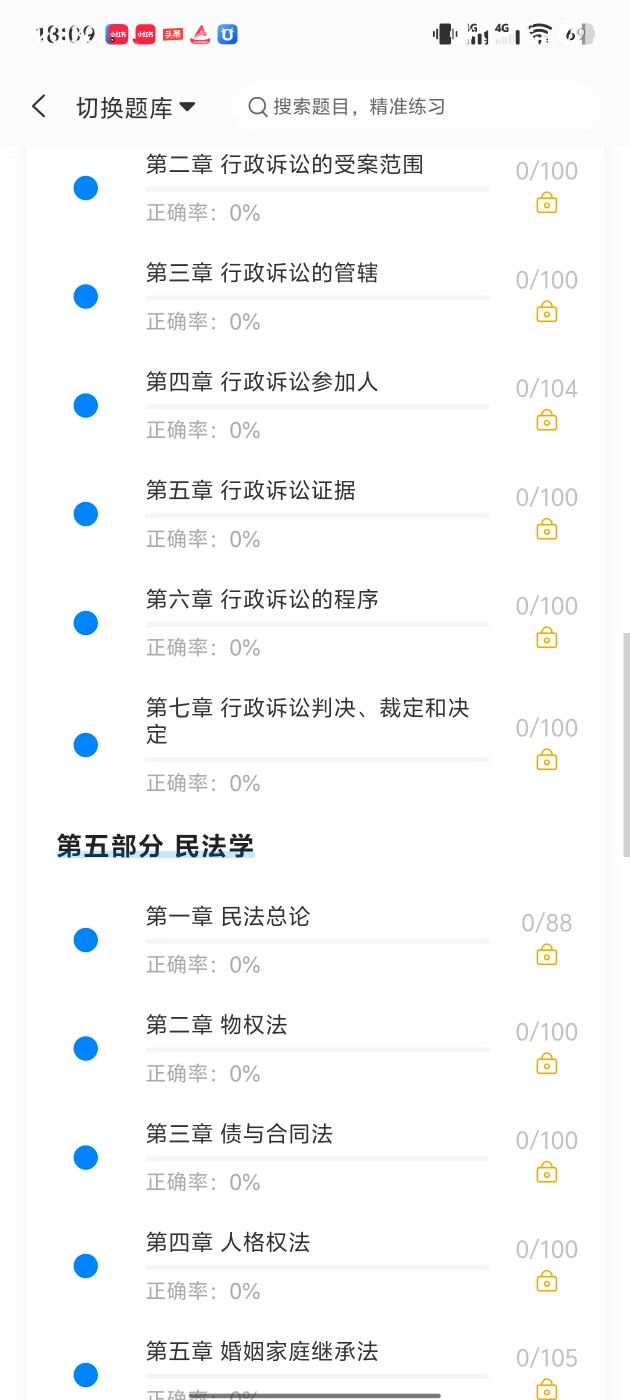
Task: Open 第一章 民法总论
Action: click(315, 939)
